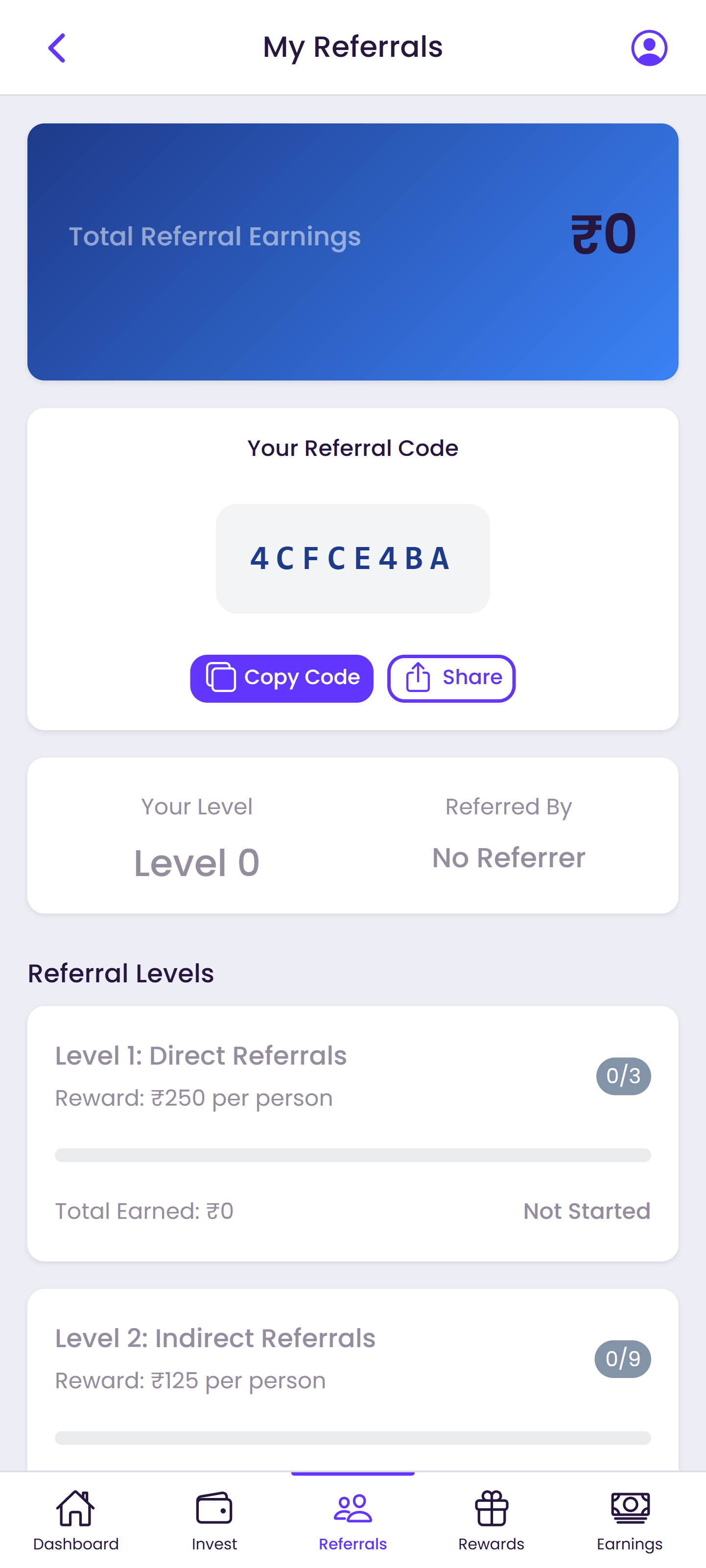The width and height of the screenshot is (706, 1568).
Task: Tap the share arrow icon inside Share button
Action: [x=418, y=677]
